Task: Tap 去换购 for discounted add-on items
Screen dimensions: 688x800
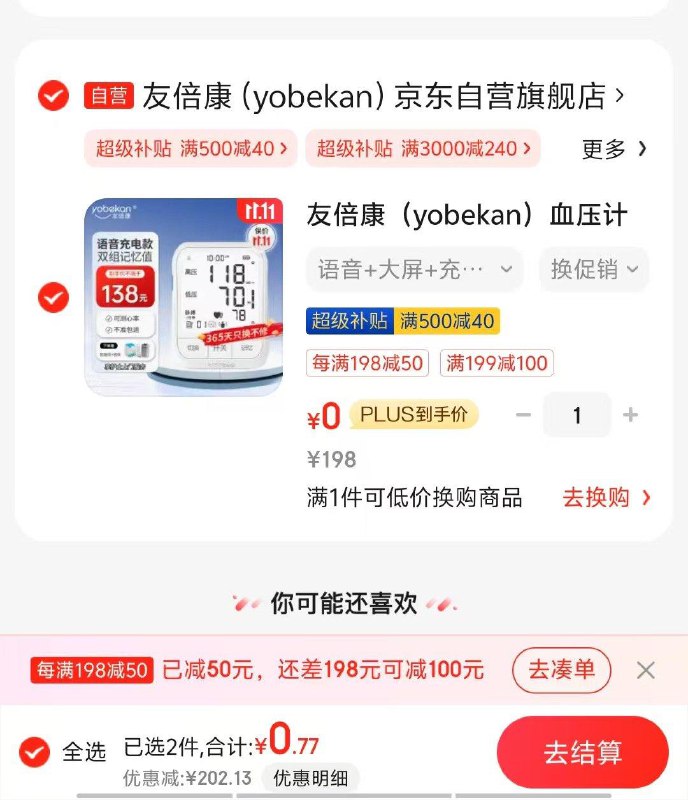Action: (606, 497)
